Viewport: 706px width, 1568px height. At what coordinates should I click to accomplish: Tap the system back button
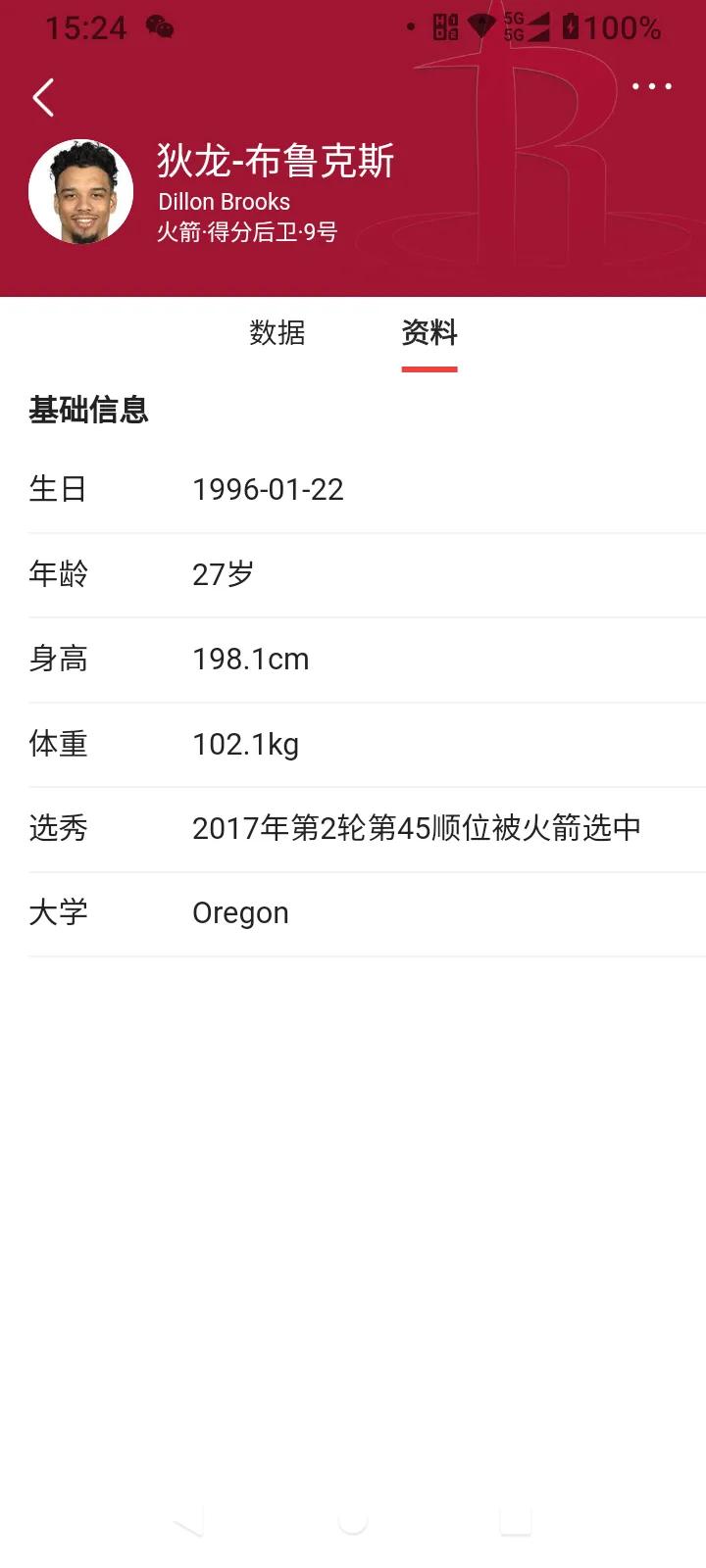[188, 1521]
